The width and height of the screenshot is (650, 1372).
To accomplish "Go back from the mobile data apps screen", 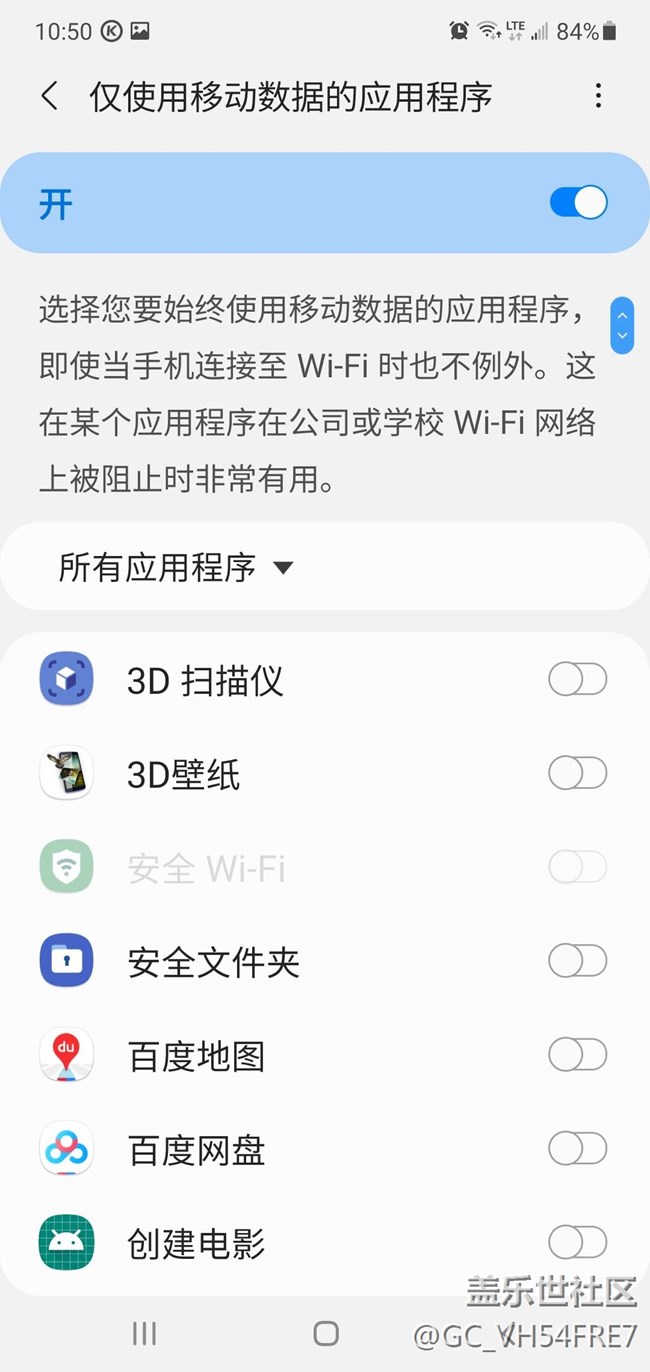I will (x=50, y=97).
